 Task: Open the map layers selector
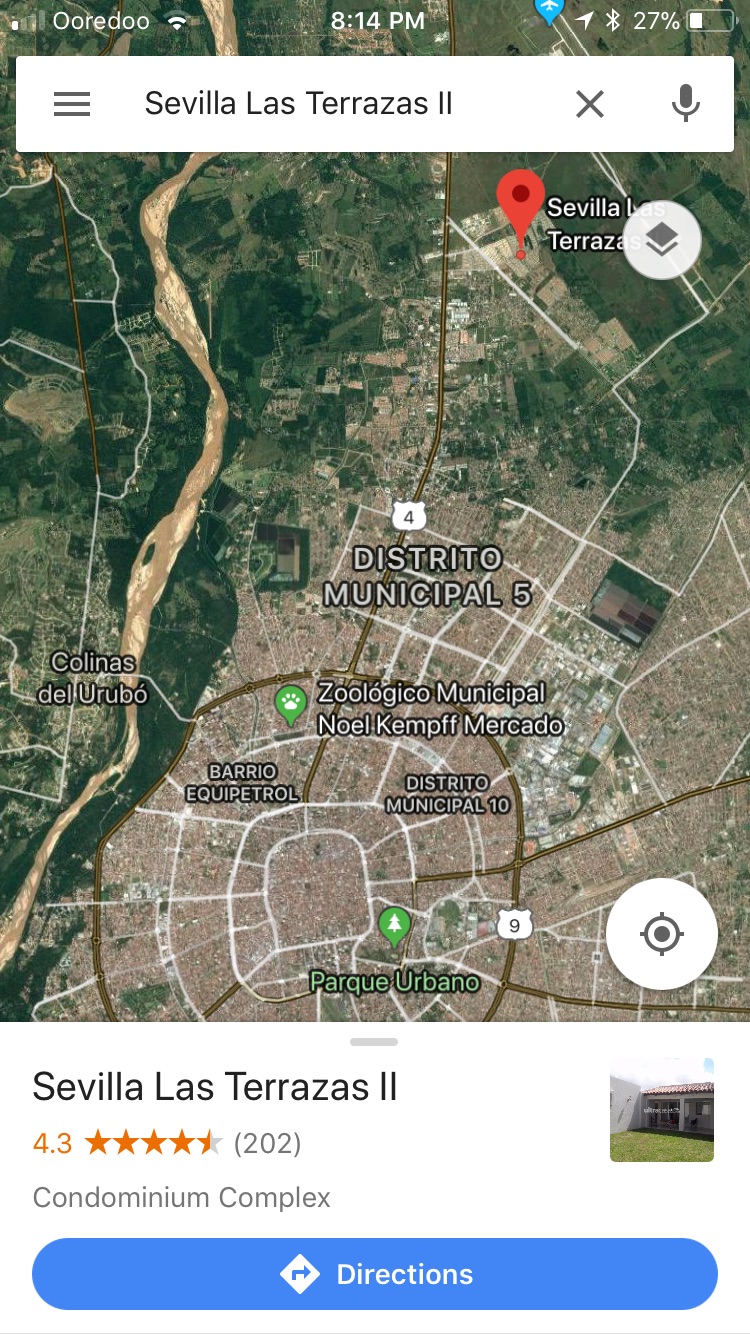coord(662,239)
